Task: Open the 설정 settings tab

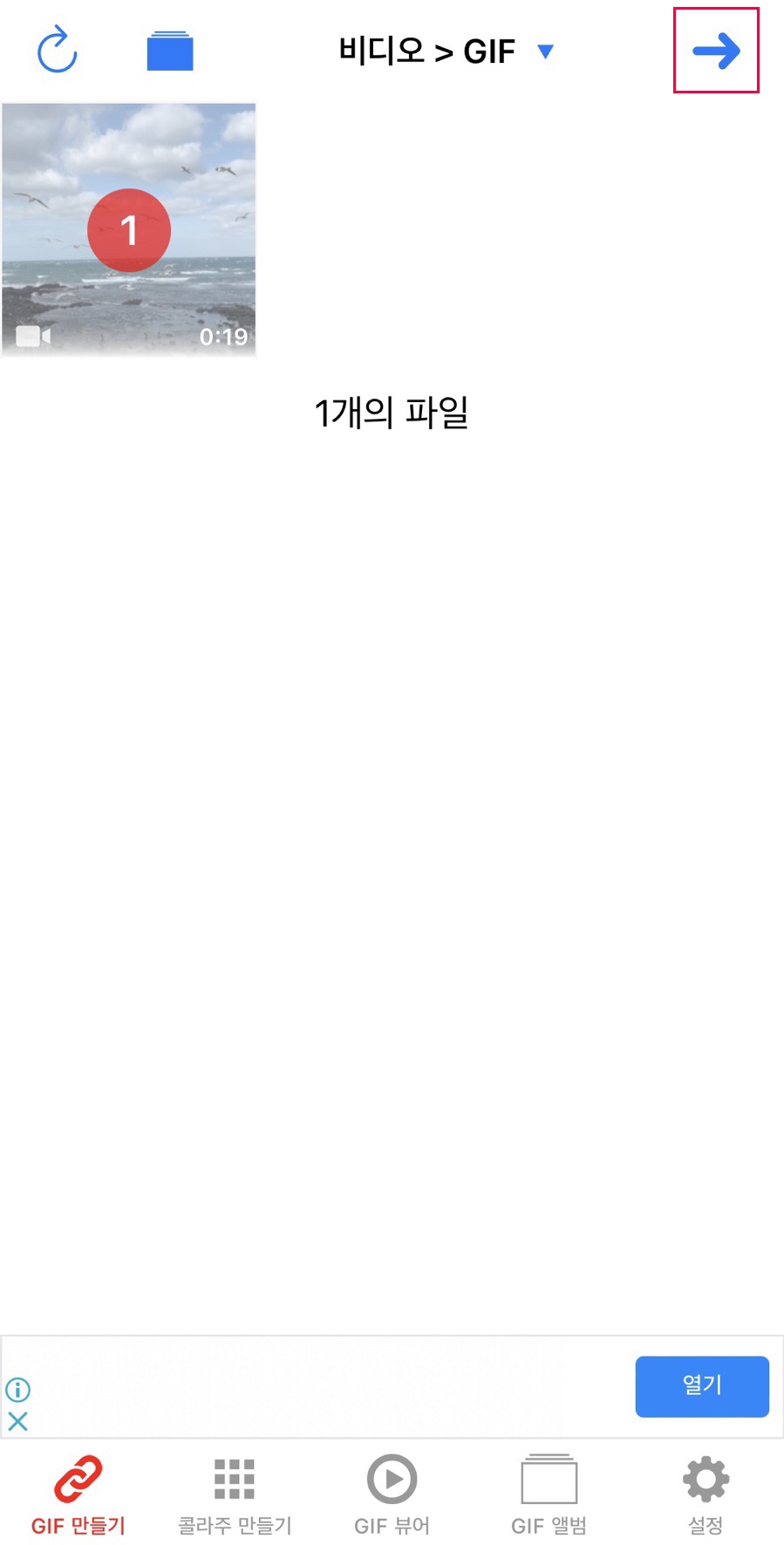Action: pyautogui.click(x=706, y=1495)
